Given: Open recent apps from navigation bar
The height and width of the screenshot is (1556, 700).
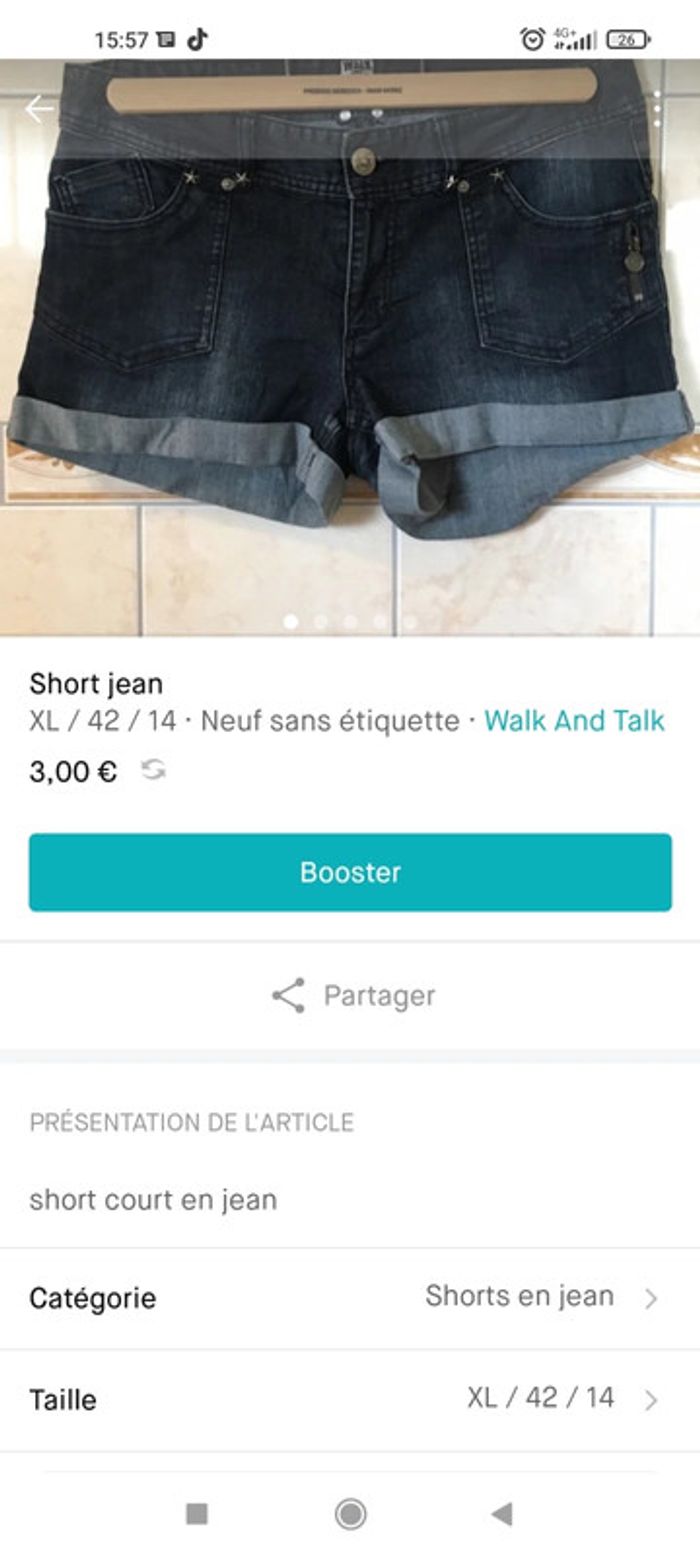Looking at the screenshot, I should click(197, 1514).
